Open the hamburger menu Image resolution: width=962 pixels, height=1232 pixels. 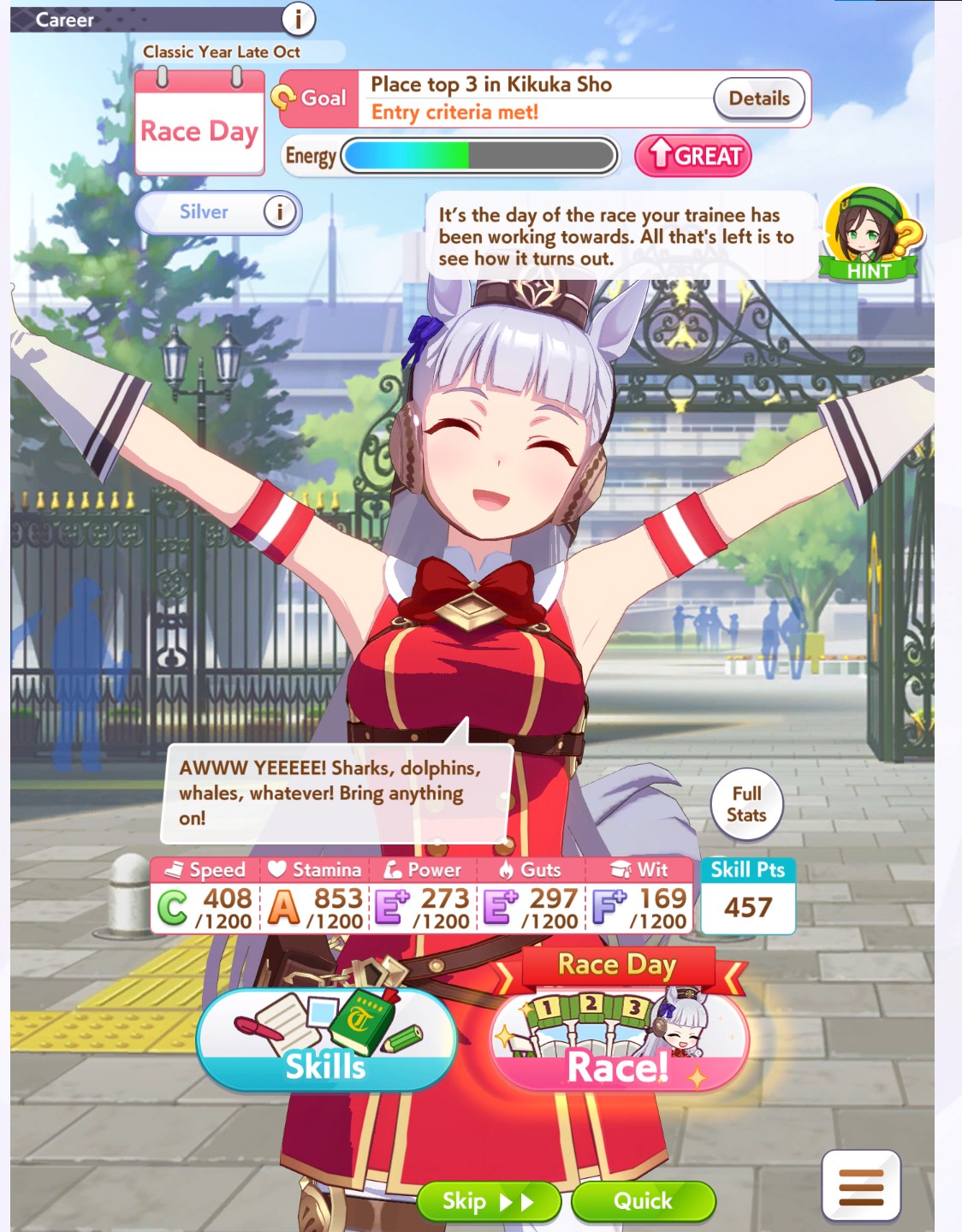tap(860, 1187)
